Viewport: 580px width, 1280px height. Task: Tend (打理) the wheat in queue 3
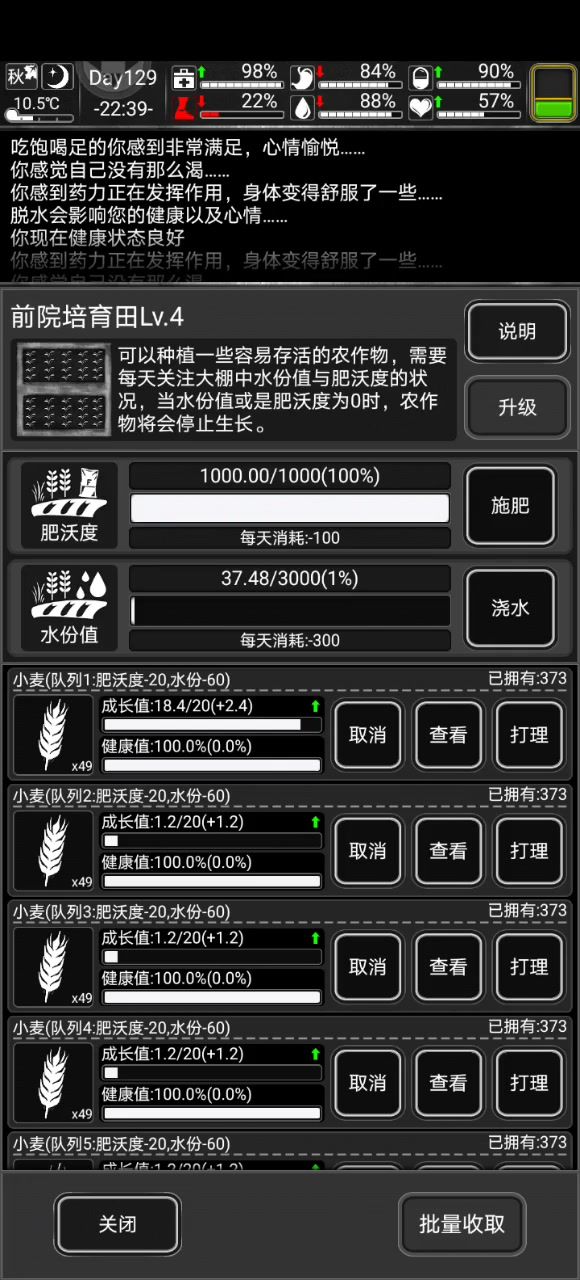point(529,967)
